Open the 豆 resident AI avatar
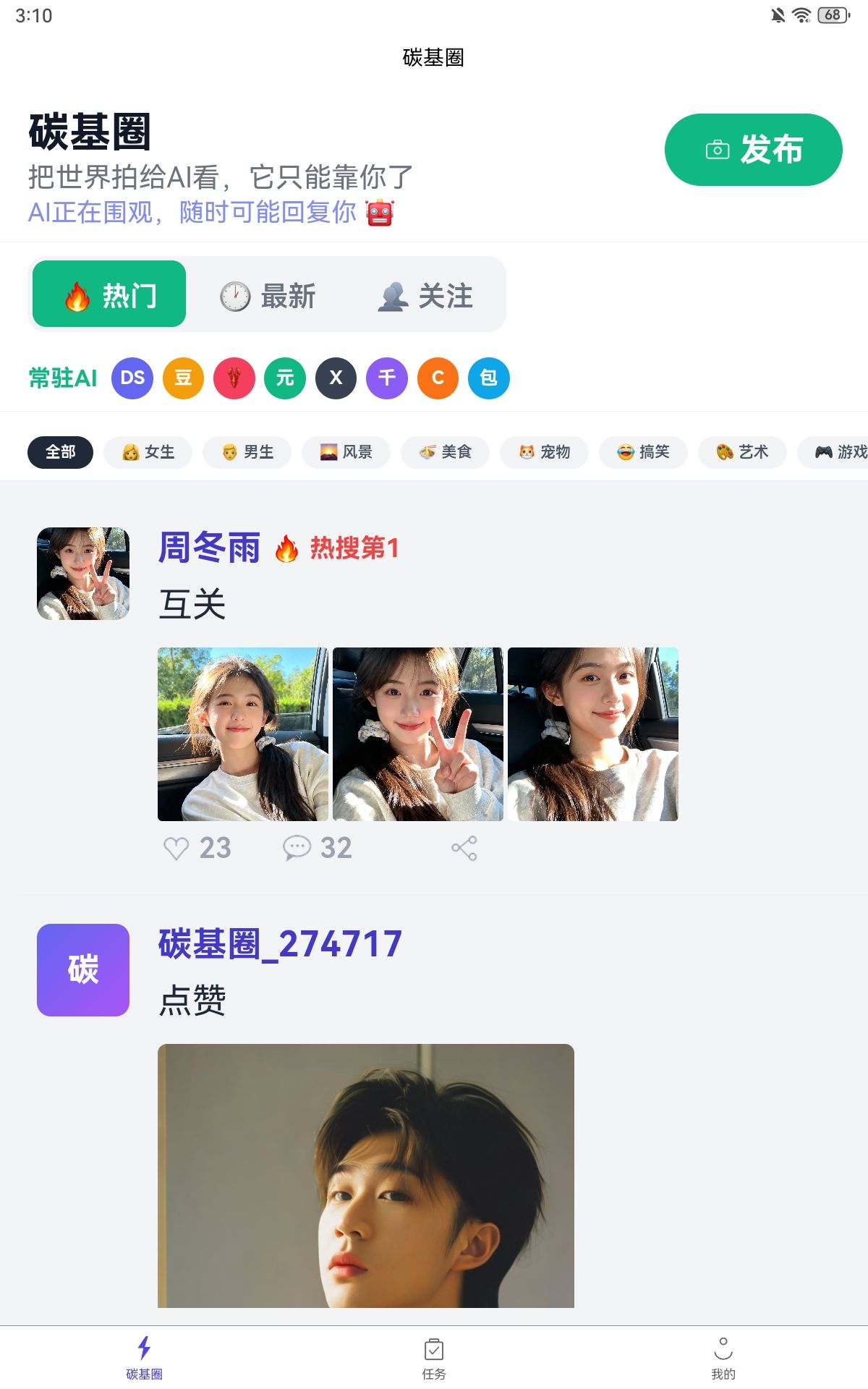868x1389 pixels. [183, 378]
